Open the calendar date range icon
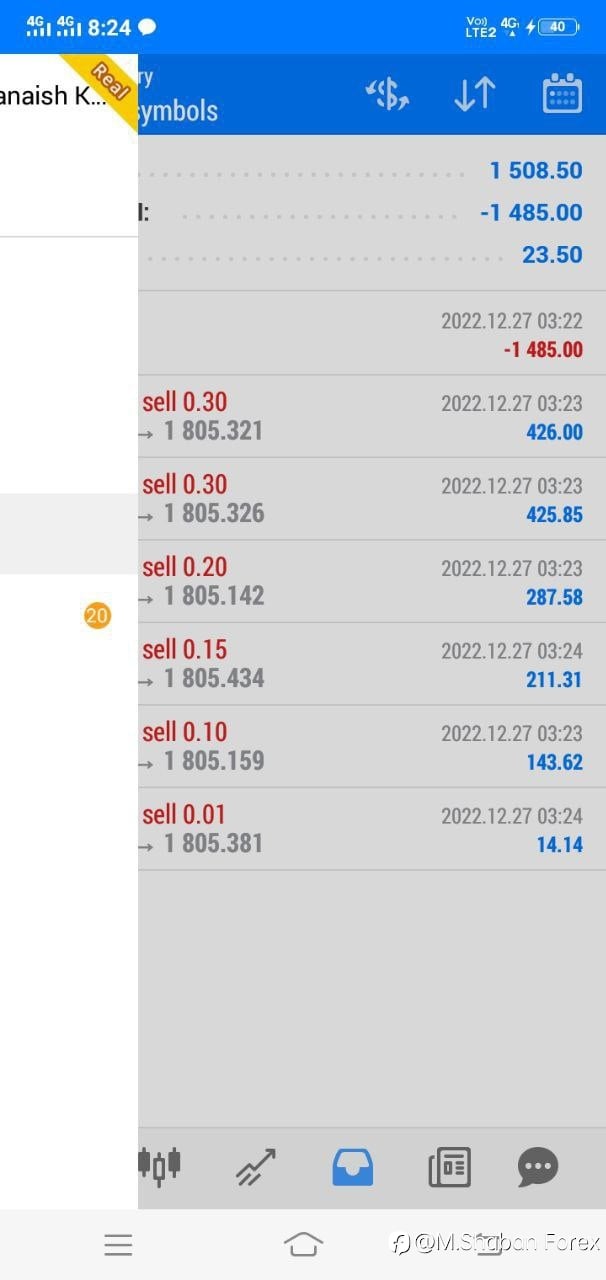The image size is (606, 1280). click(x=562, y=94)
